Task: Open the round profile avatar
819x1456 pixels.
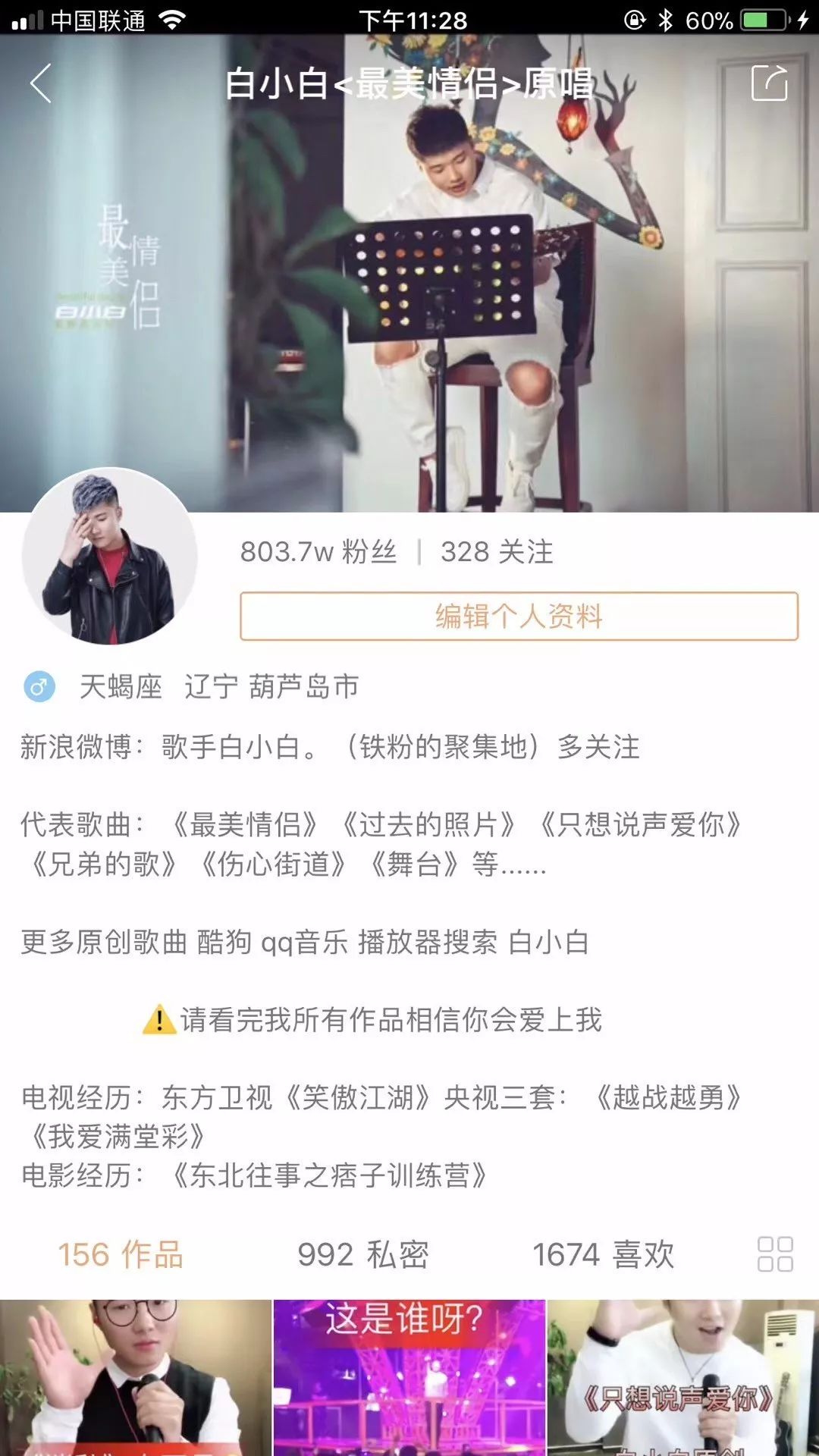Action: pyautogui.click(x=110, y=556)
